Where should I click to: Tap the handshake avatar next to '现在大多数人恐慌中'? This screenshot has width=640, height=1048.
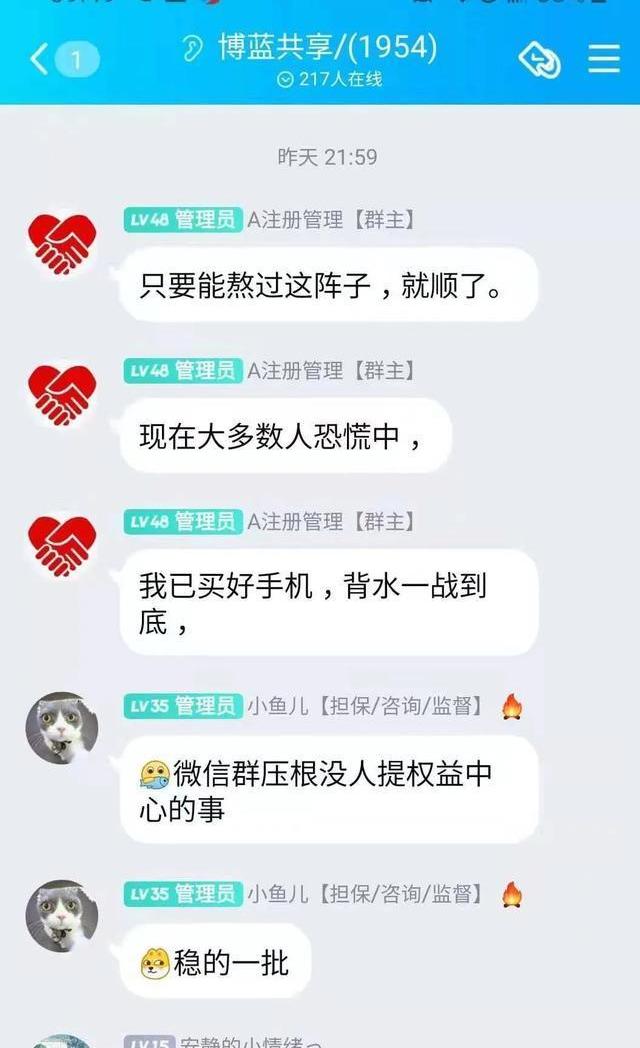(x=61, y=395)
